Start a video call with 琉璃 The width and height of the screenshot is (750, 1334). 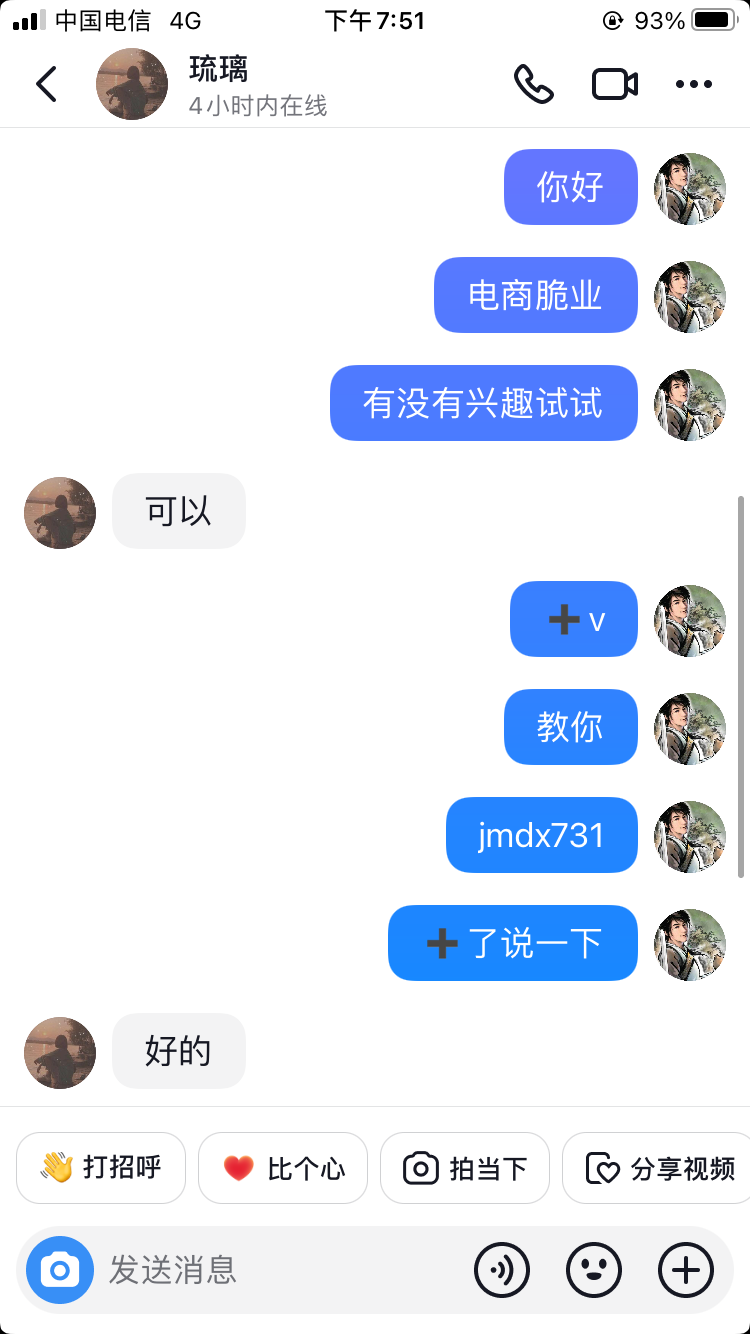click(615, 84)
